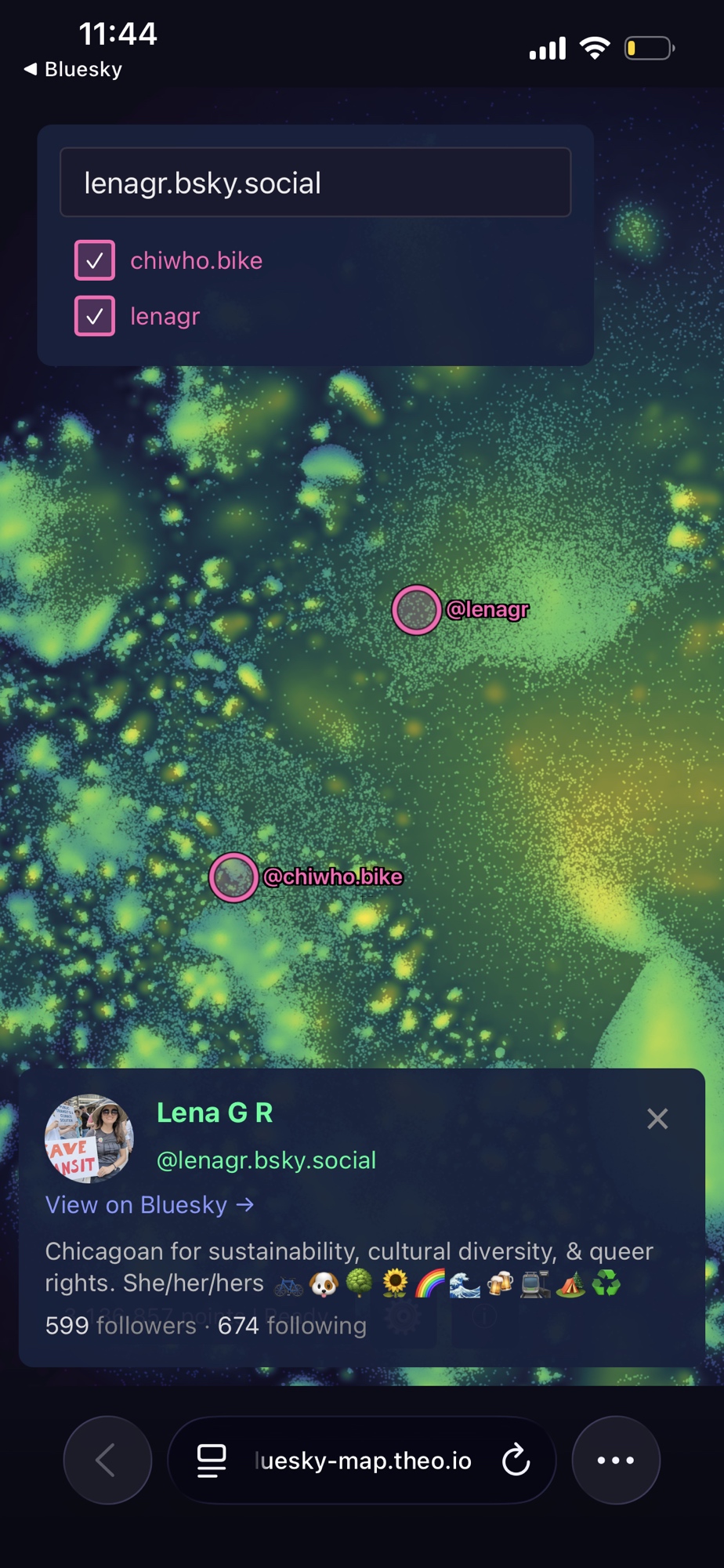Select the @chiwho.bike marker on the map
This screenshot has width=724, height=1568.
click(x=233, y=877)
